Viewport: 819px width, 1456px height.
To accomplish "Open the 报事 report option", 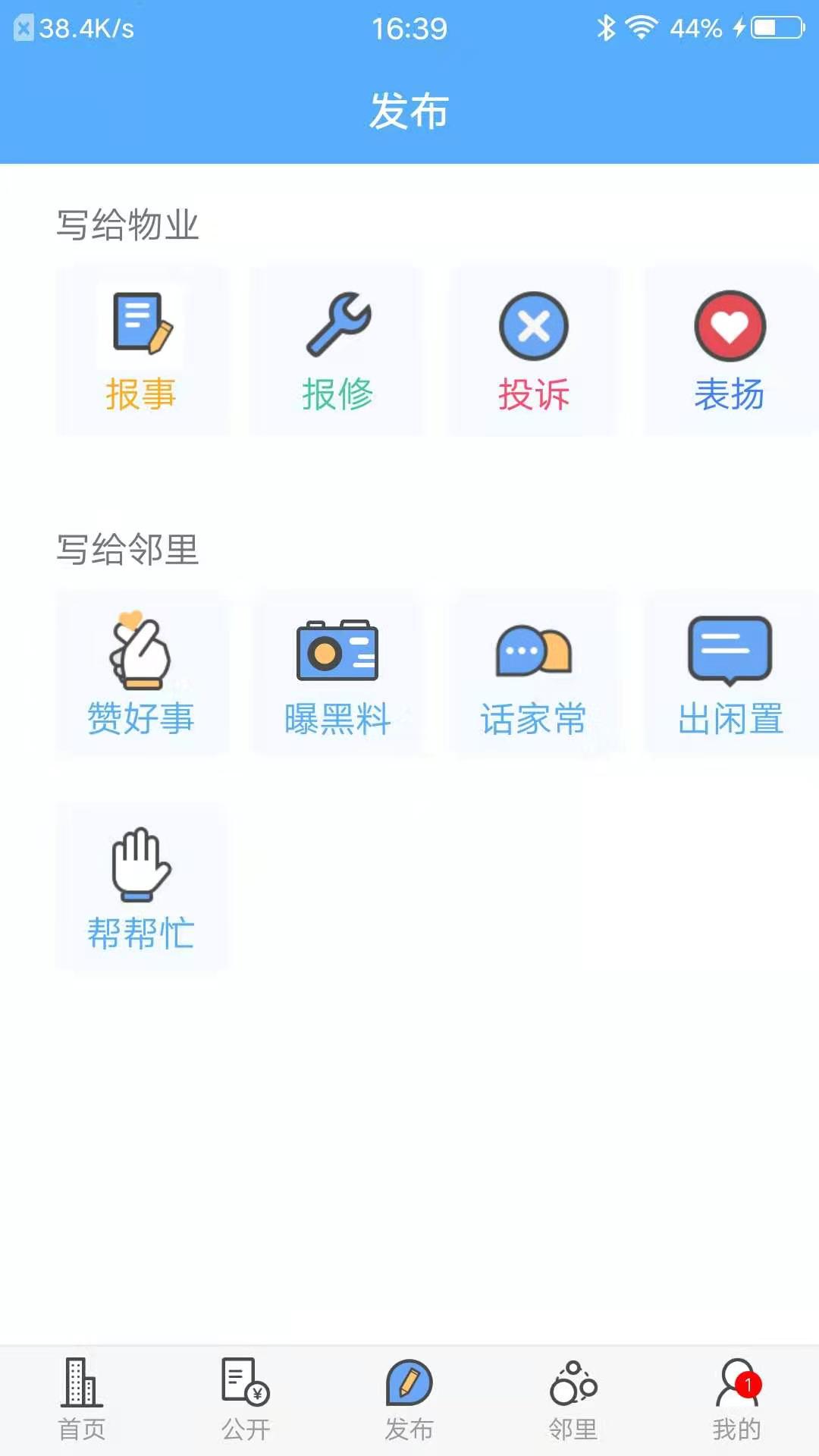I will [142, 351].
